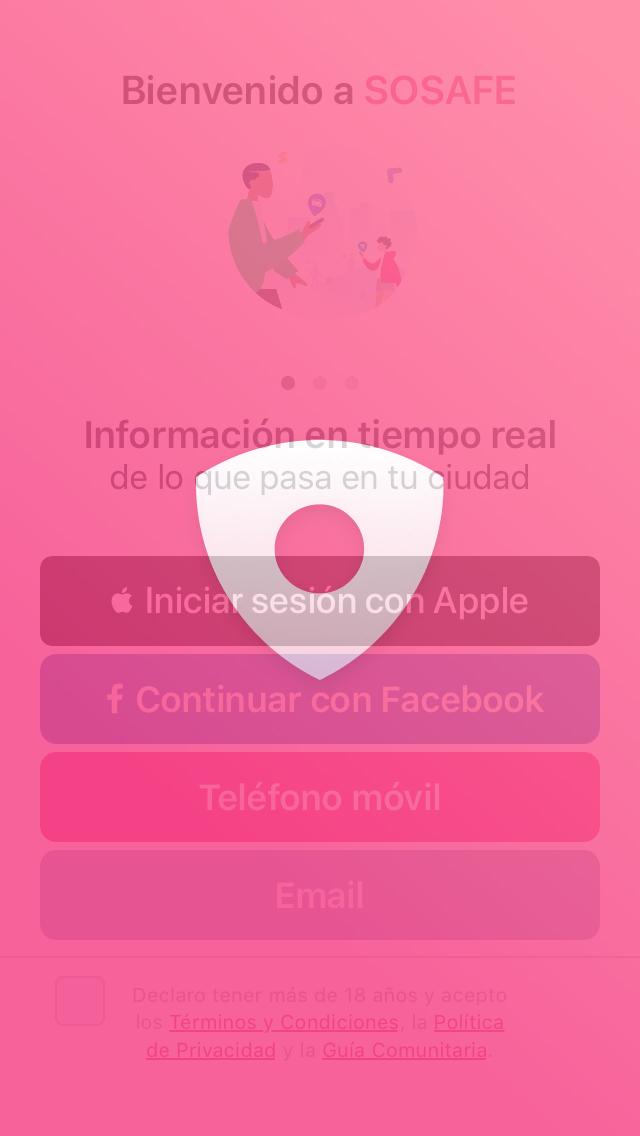Check the age and terms acceptance box
This screenshot has width=640, height=1136.
(x=80, y=1001)
